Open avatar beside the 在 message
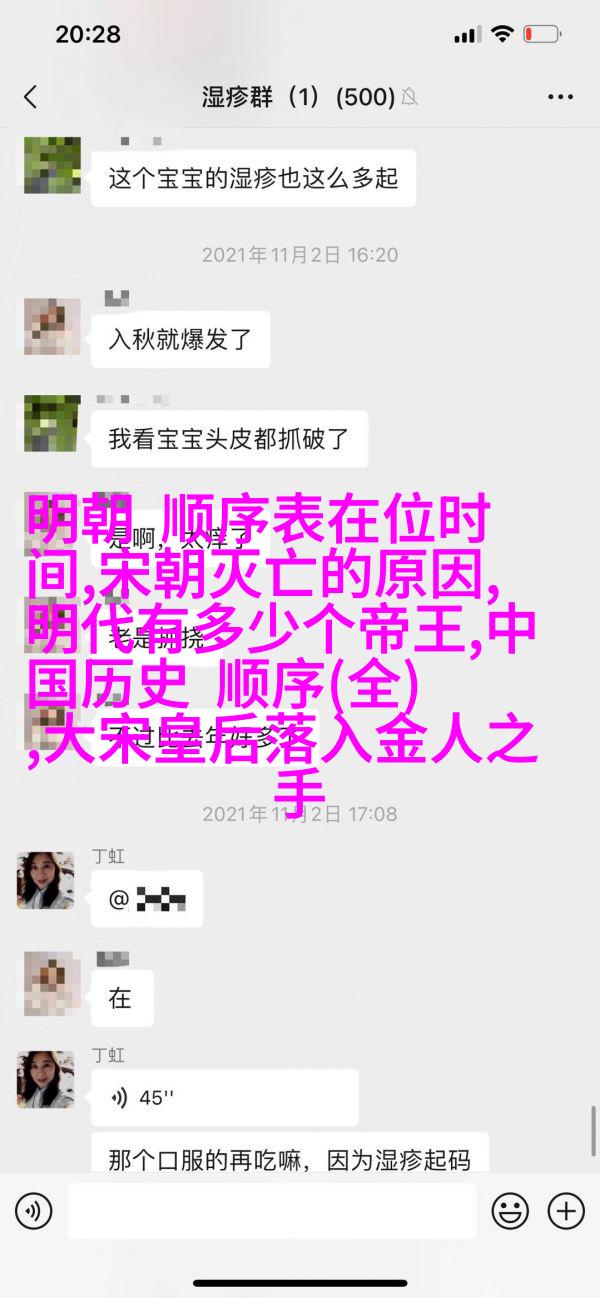Image resolution: width=600 pixels, height=1298 pixels. 45,980
